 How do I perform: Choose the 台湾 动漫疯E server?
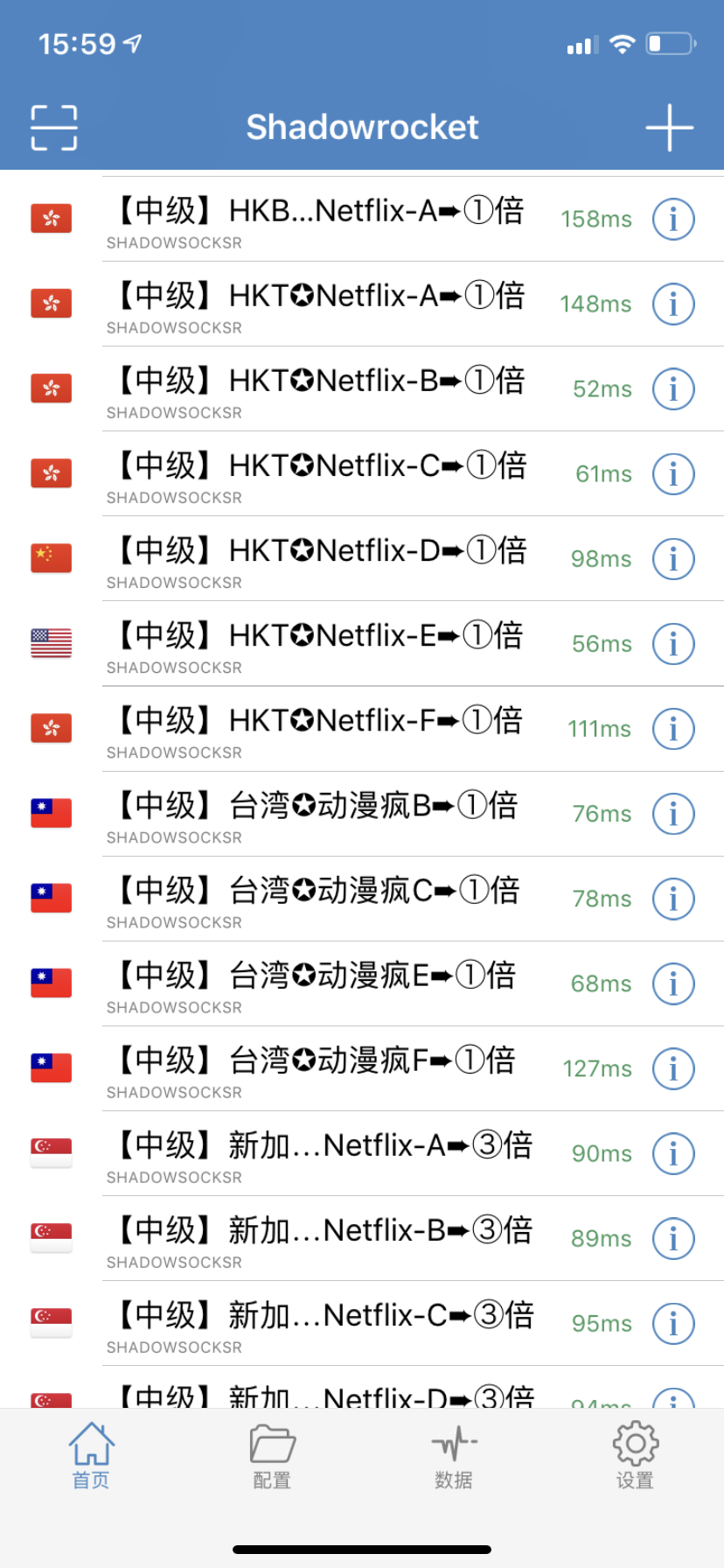320,983
